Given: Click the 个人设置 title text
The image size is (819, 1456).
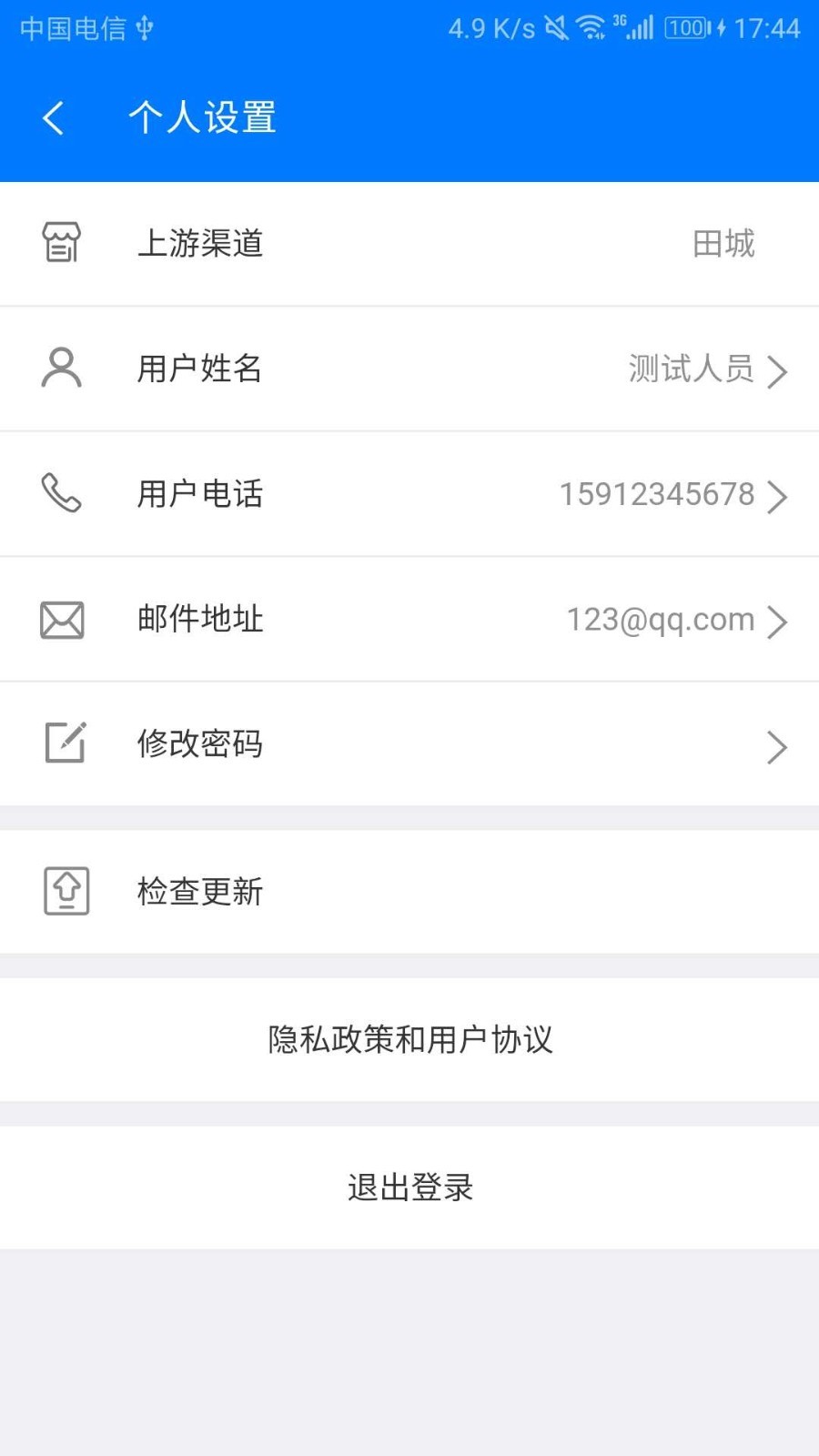Looking at the screenshot, I should (201, 117).
